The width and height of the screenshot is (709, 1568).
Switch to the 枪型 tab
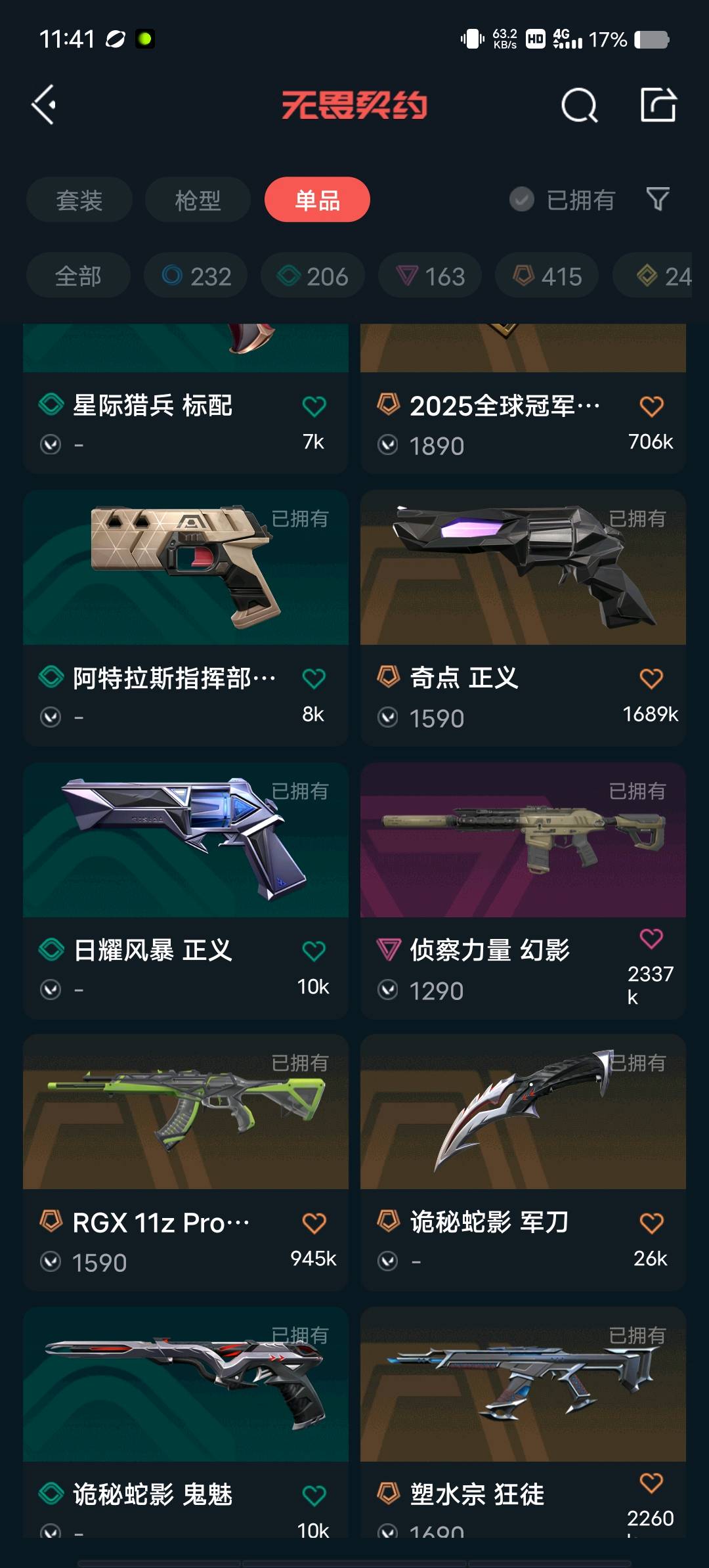(198, 200)
